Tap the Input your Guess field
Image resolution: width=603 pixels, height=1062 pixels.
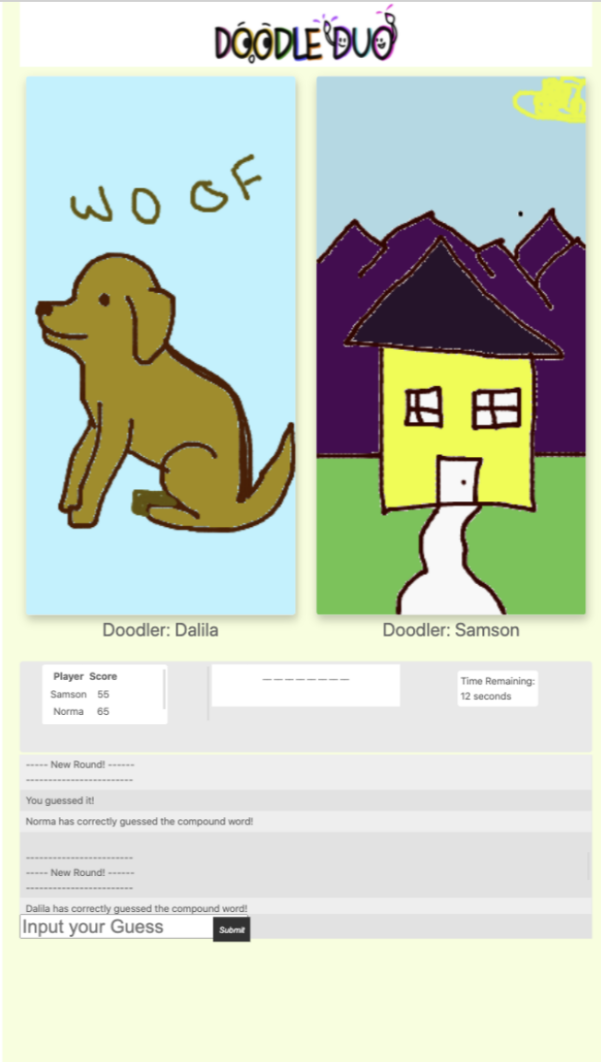[x=116, y=927]
